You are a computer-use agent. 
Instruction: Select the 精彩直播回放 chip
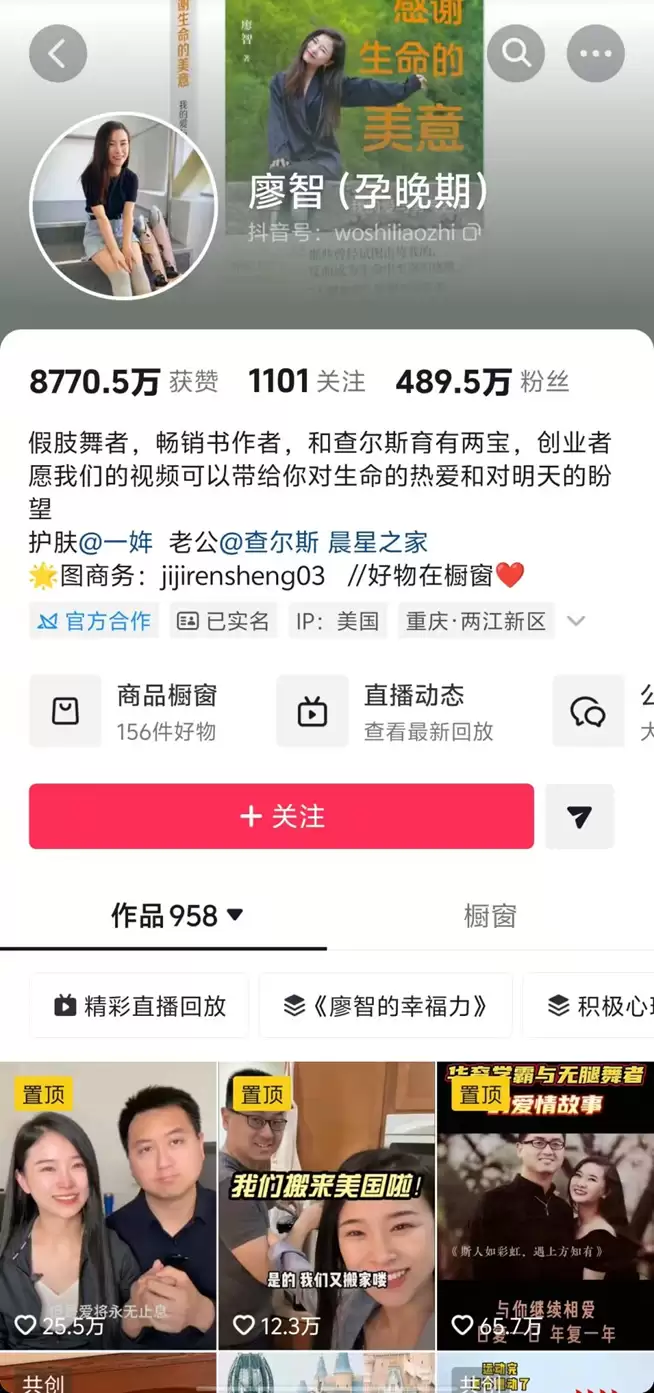[140, 1006]
